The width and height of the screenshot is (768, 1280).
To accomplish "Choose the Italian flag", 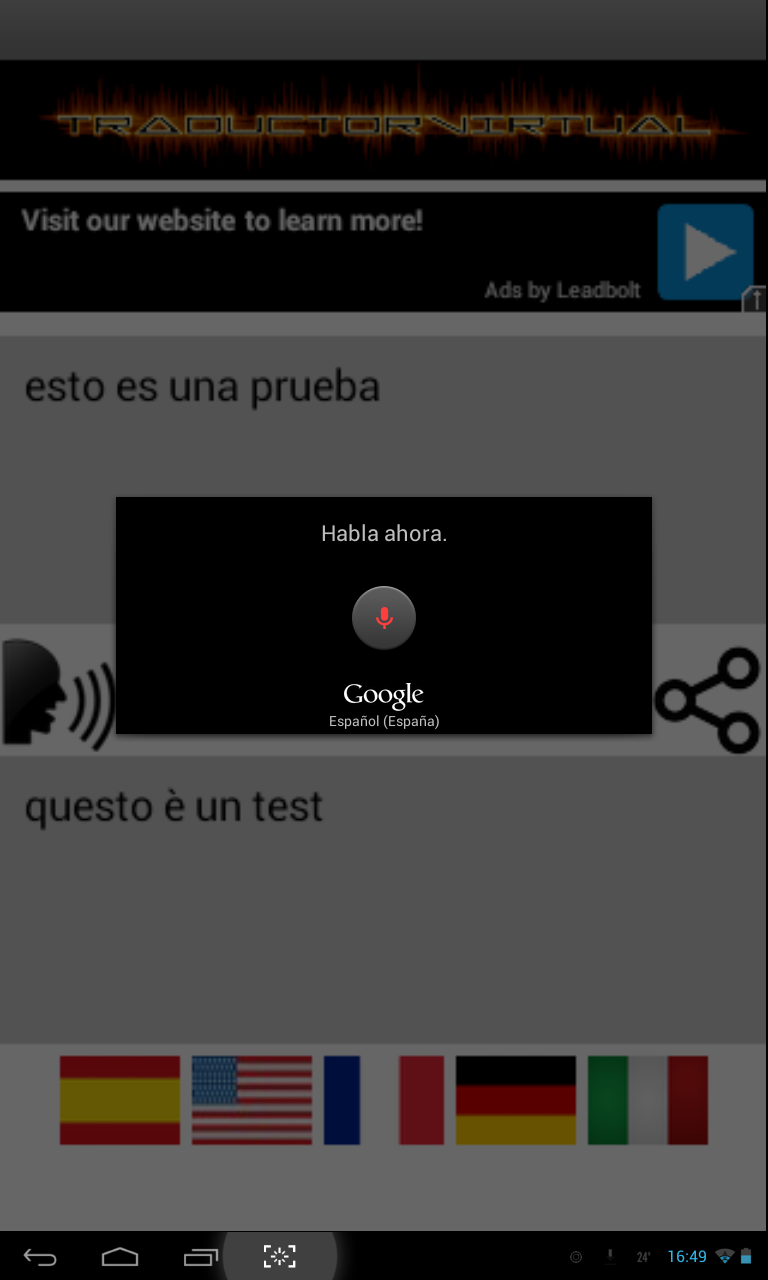I will coord(648,1100).
